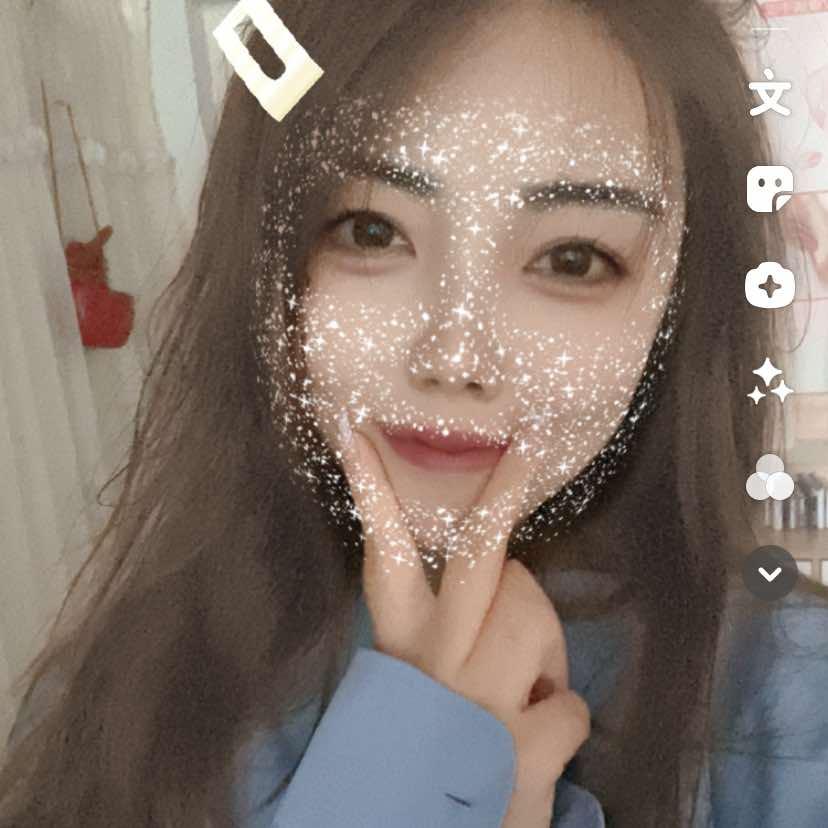The image size is (828, 828).
Task: Open the stickers panel
Action: tap(770, 189)
